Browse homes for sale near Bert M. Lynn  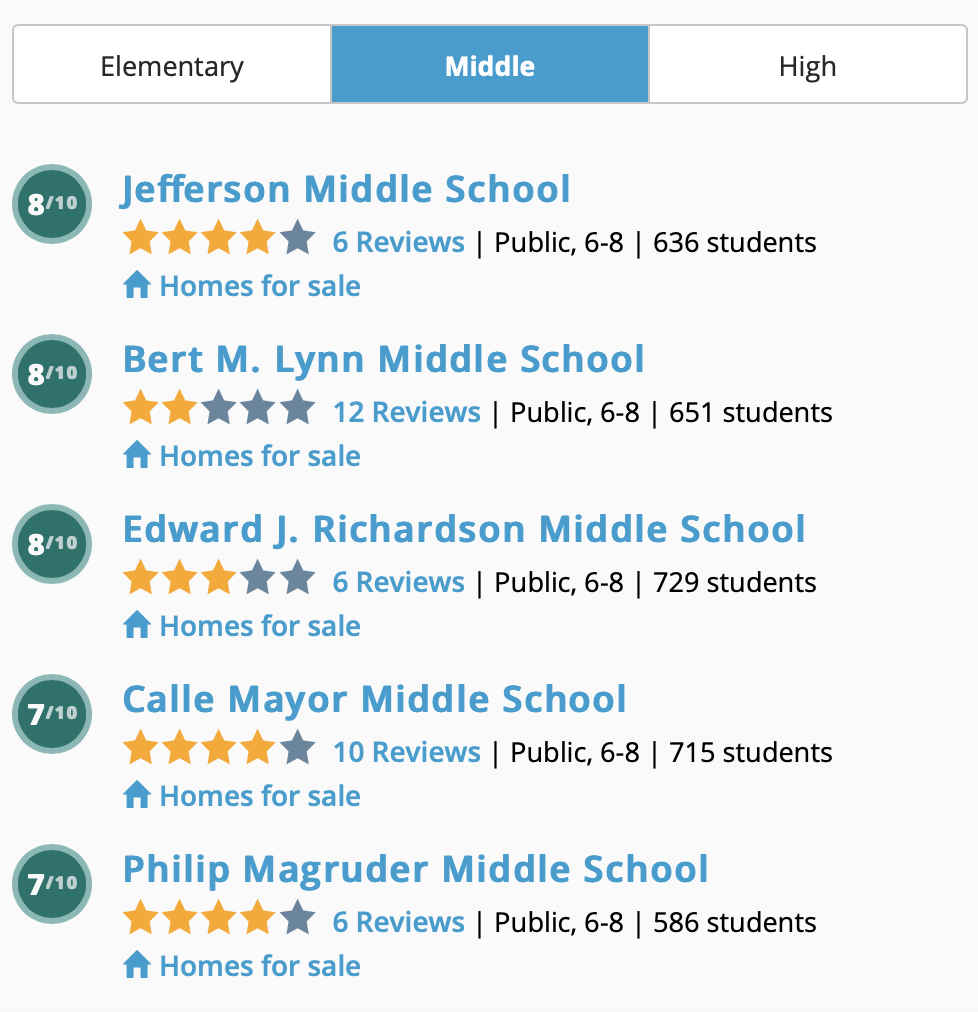coord(259,456)
